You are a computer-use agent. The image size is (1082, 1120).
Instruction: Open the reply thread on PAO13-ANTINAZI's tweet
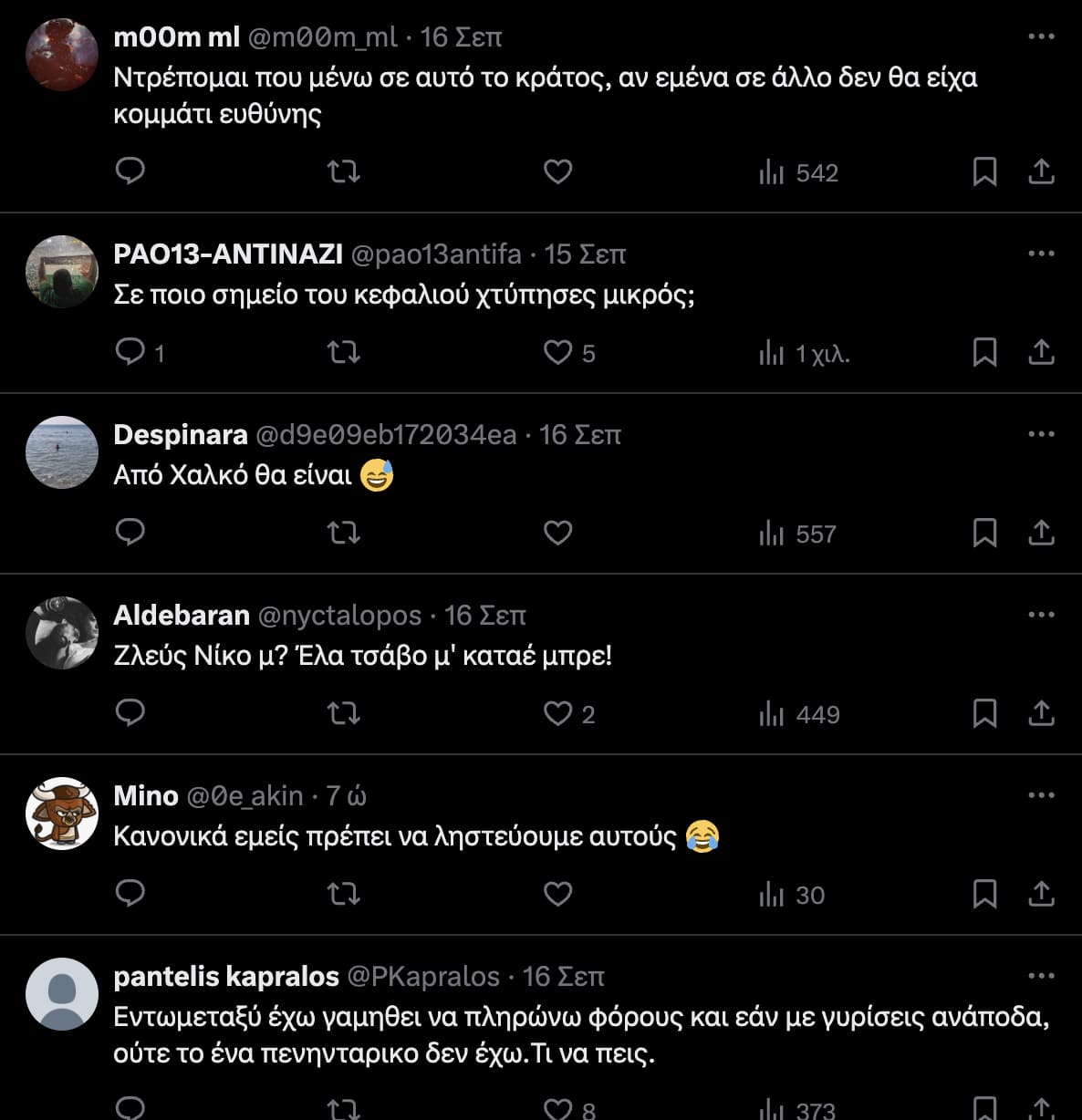130,352
